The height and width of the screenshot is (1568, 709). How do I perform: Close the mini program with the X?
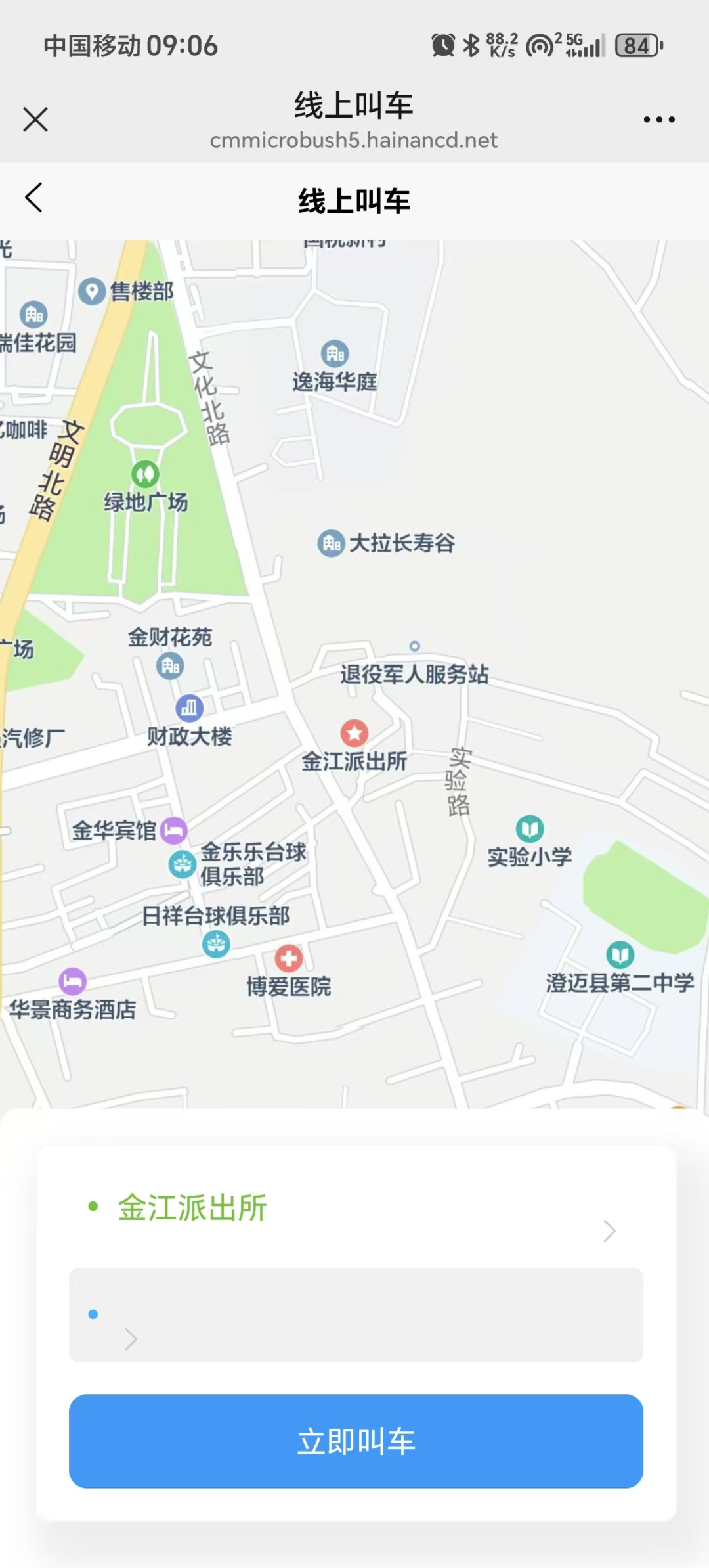35,120
